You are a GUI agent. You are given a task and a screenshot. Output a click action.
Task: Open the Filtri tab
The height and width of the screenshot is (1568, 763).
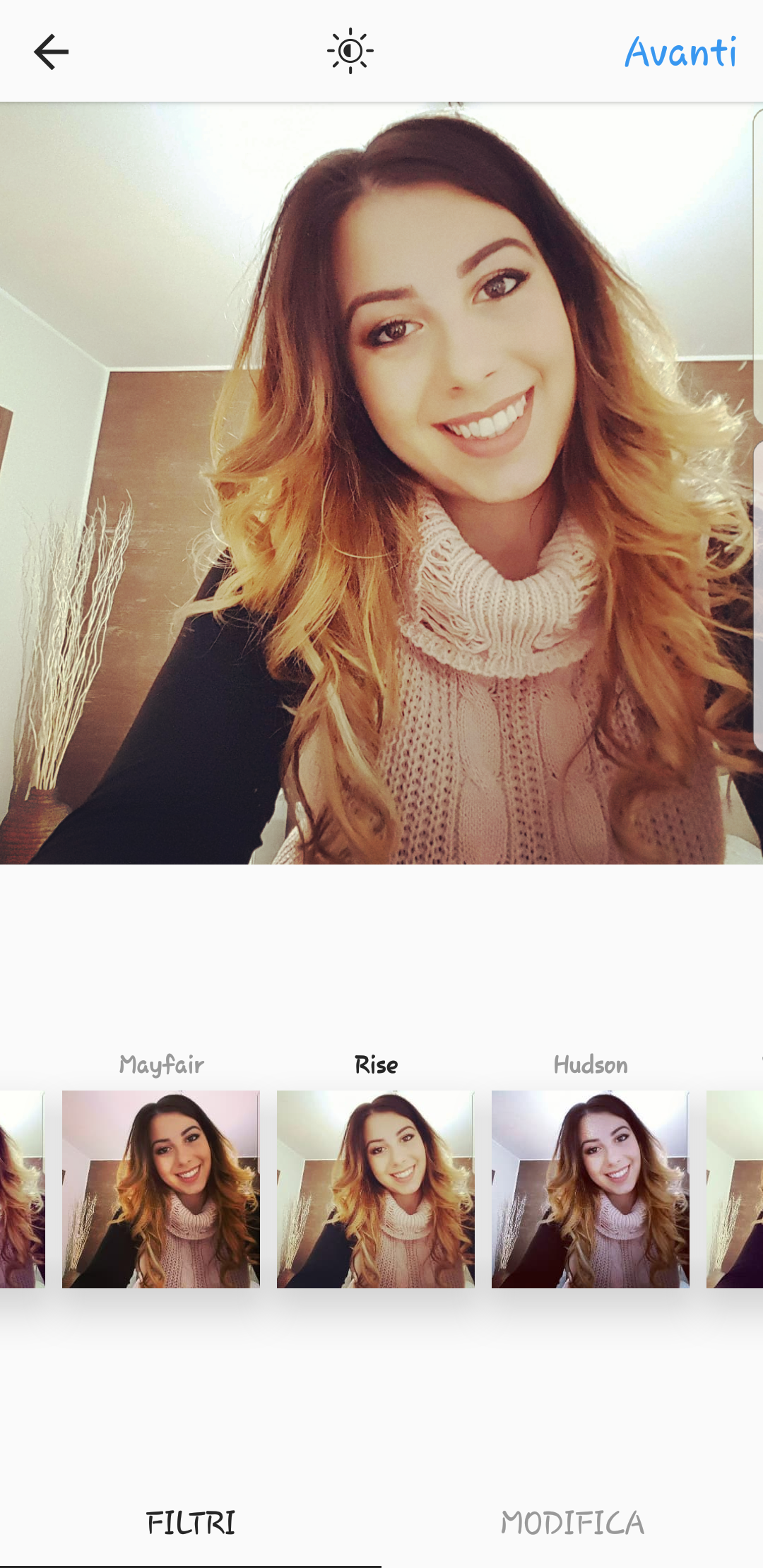(191, 1523)
